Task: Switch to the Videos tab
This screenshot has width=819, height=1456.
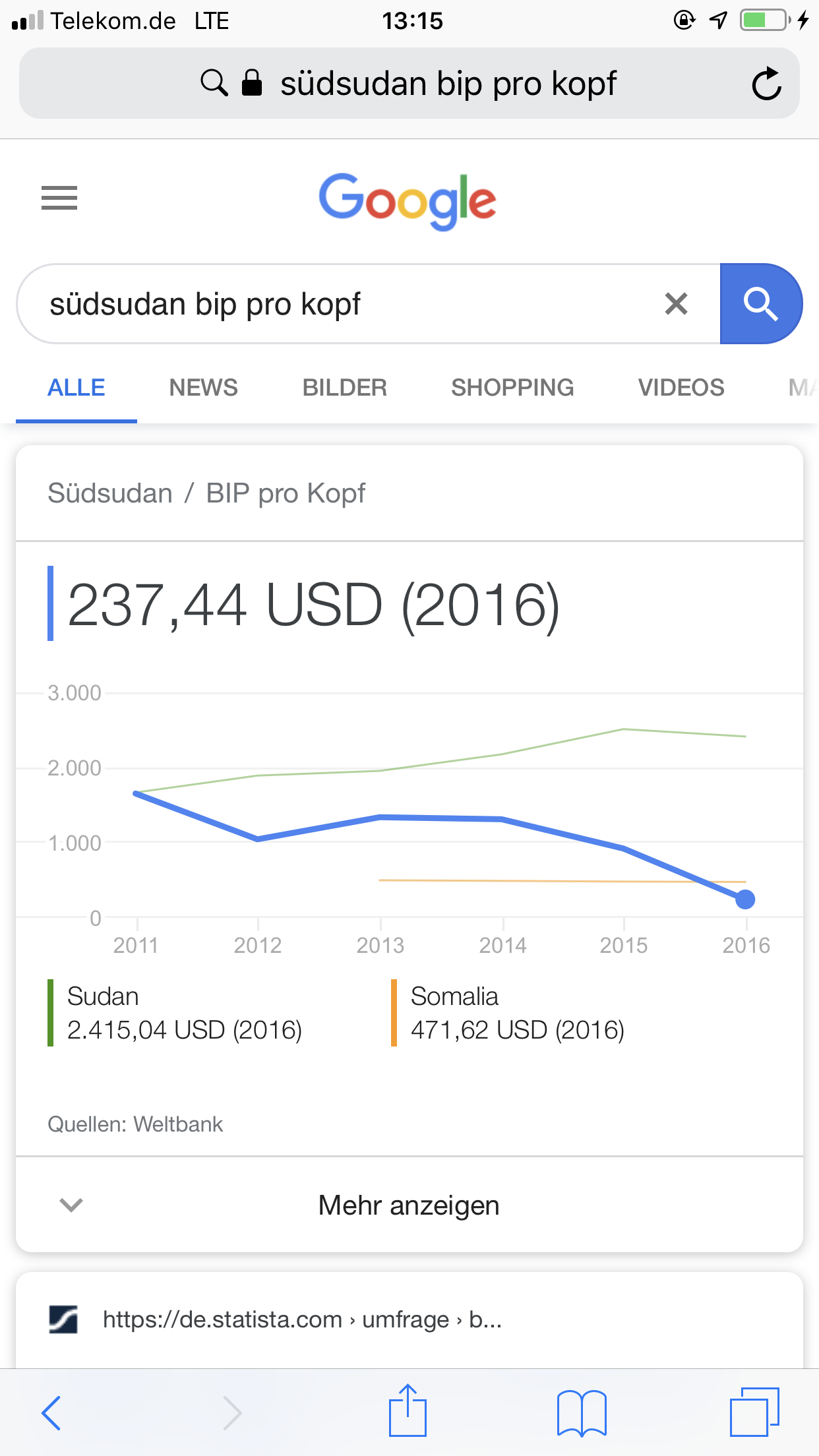Action: point(681,388)
